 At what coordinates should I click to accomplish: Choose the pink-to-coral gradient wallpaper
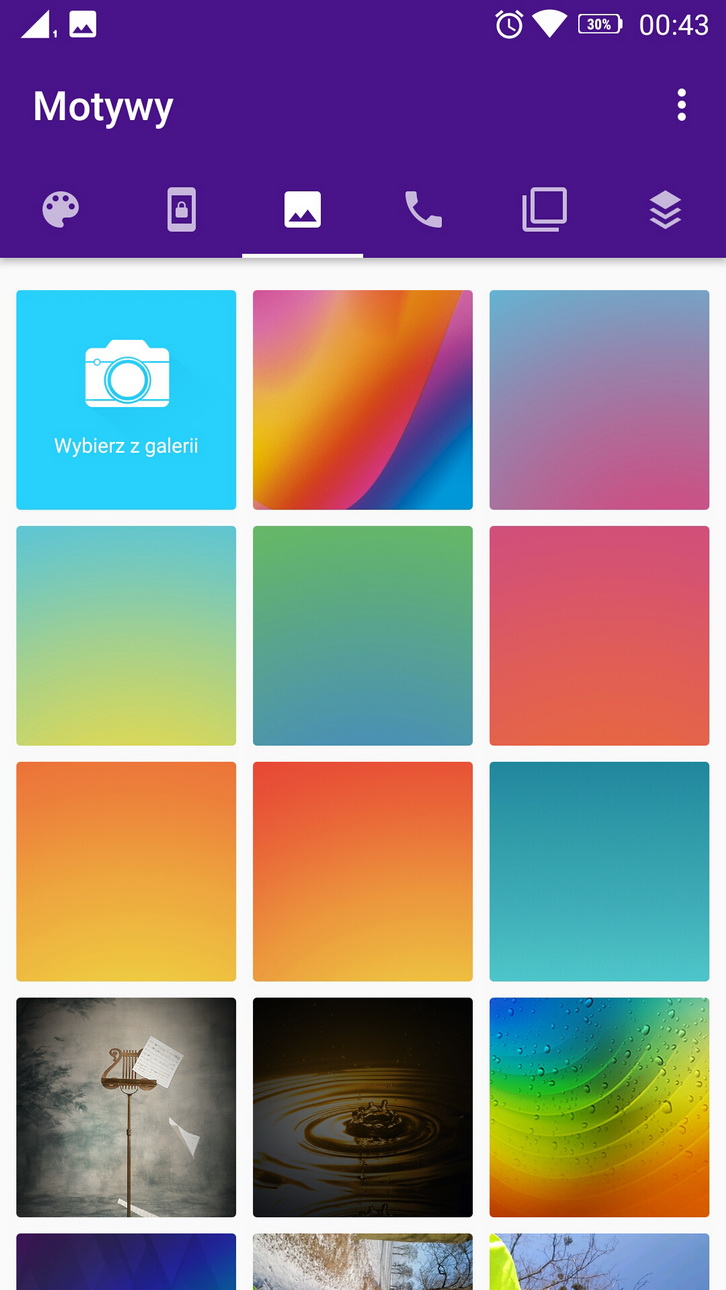[598, 636]
